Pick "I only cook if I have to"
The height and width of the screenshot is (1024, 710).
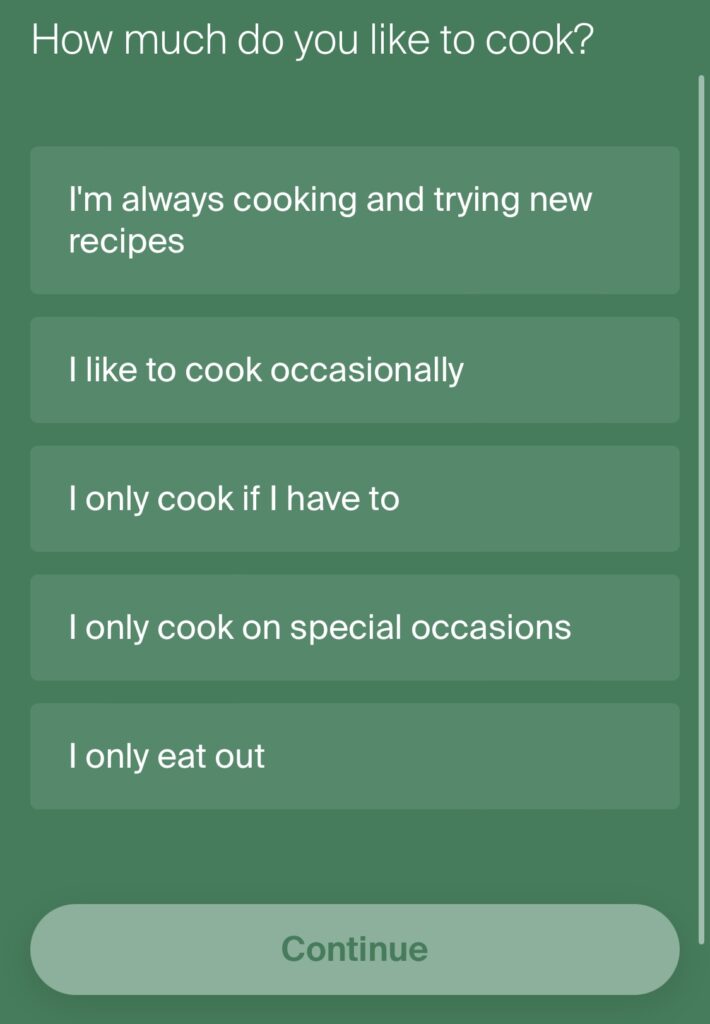point(354,498)
